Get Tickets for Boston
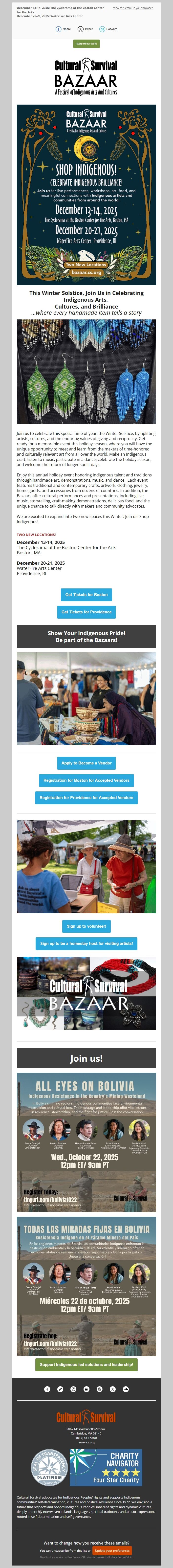The image size is (173, 1568). coord(86,594)
